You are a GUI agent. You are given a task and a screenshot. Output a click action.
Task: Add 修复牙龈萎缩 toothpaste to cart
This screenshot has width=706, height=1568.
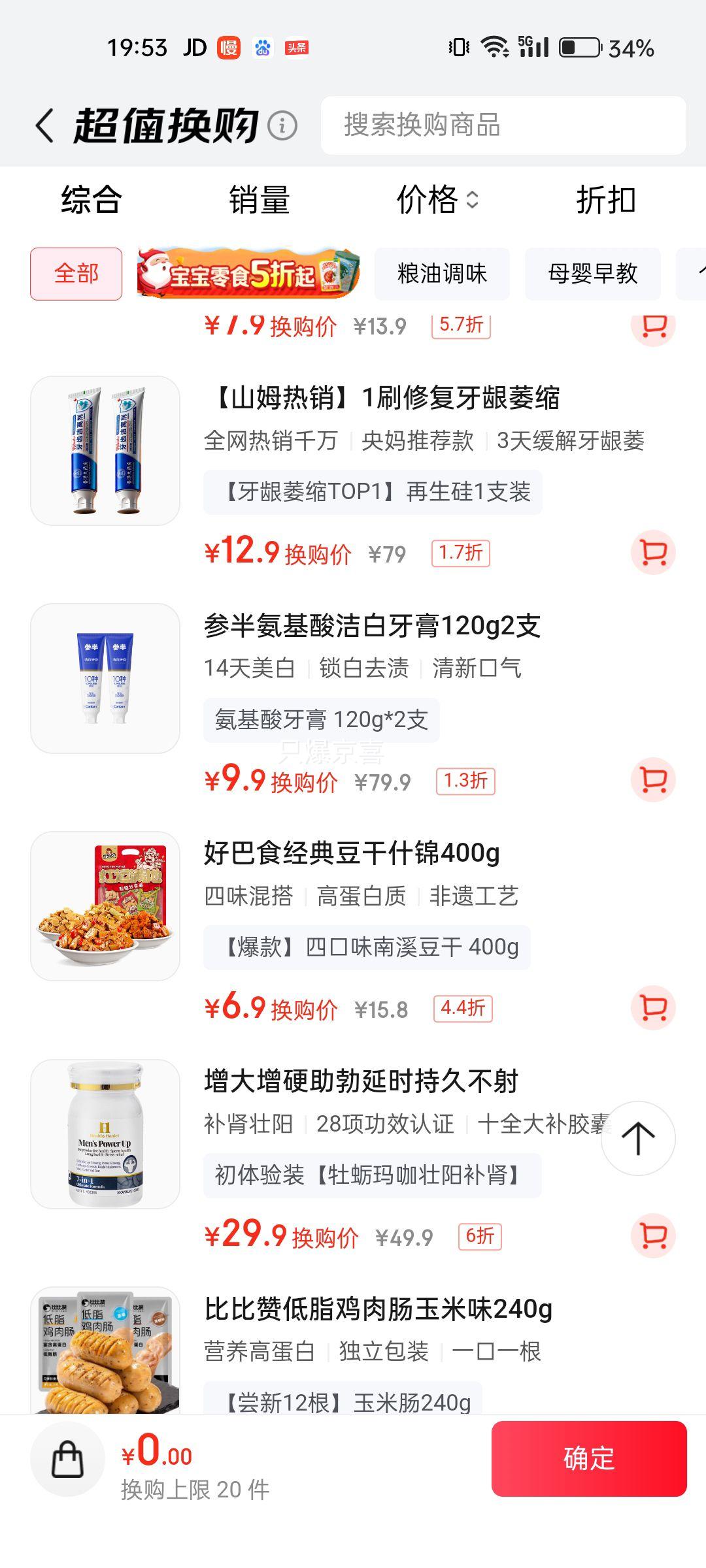(653, 553)
